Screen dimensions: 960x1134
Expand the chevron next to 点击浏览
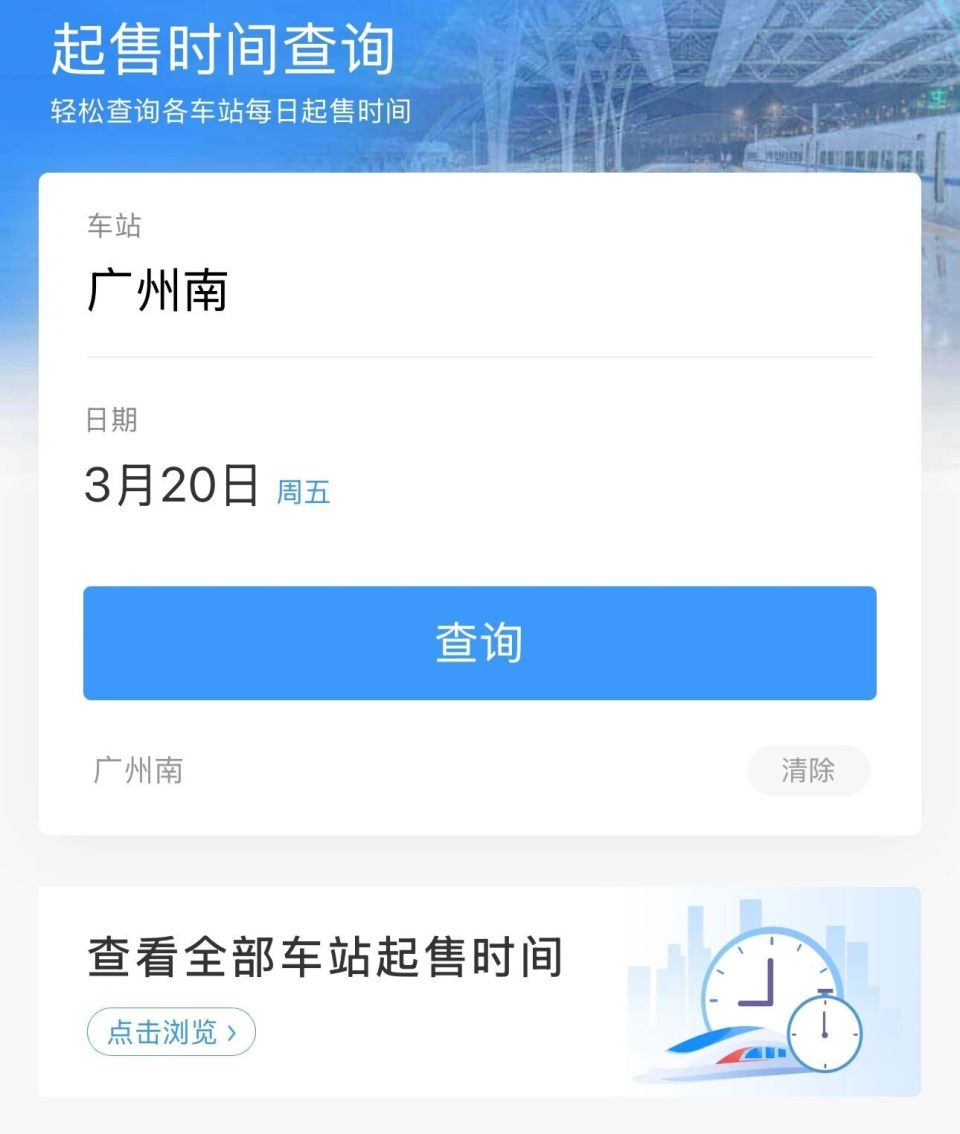tap(232, 1030)
